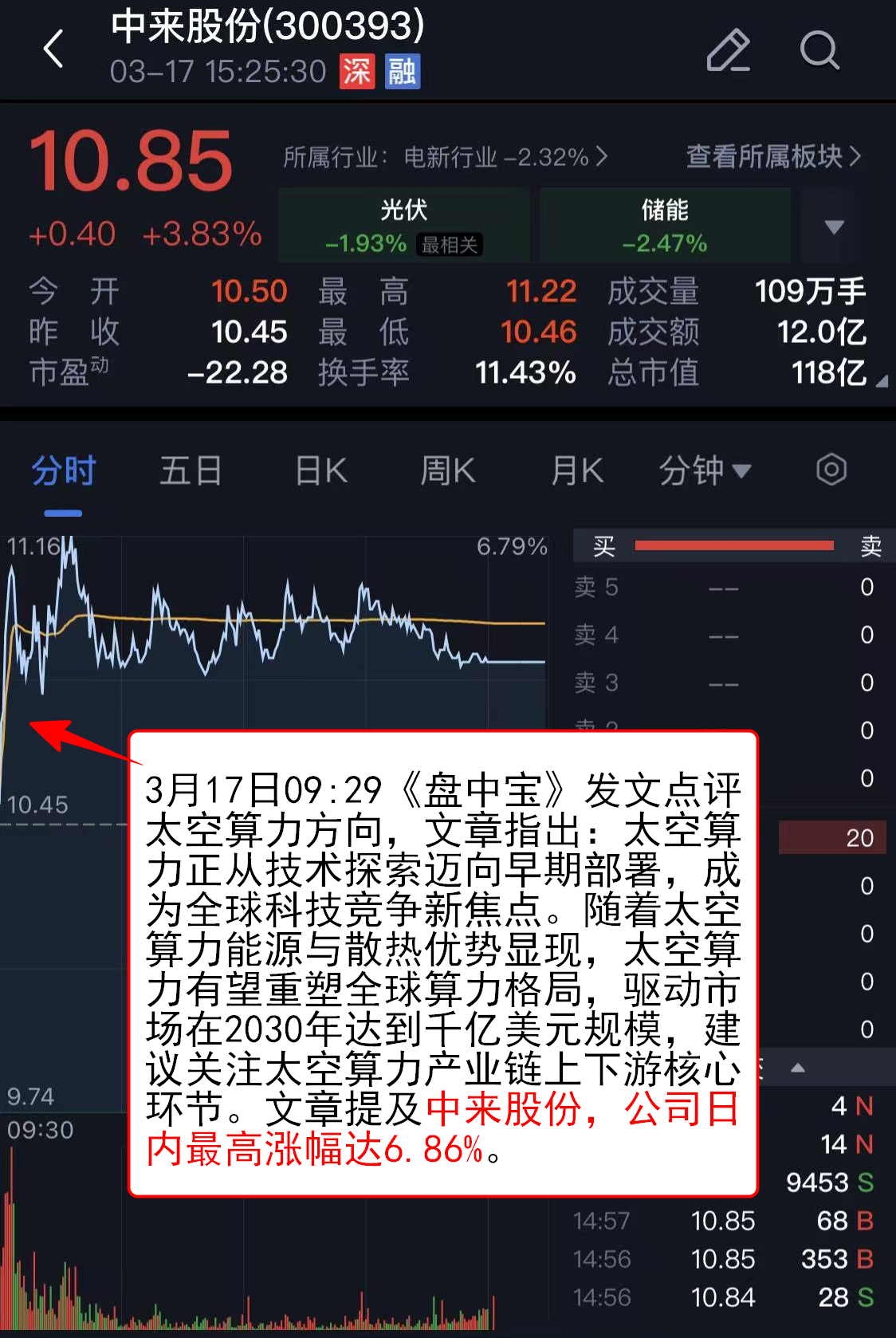
Task: Switch to the 周K chart tab
Action: click(448, 471)
